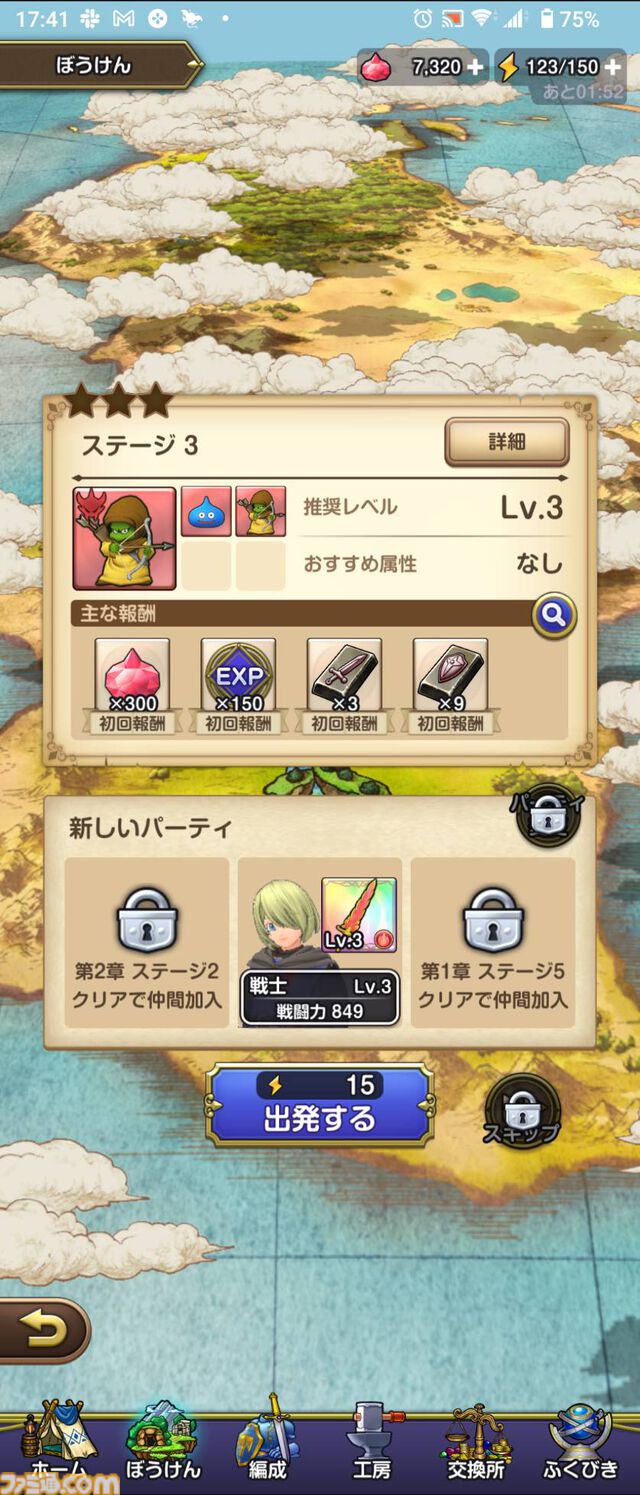The image size is (640, 1495).
Task: View the ×300 gem first-clear reward
Action: point(132,678)
